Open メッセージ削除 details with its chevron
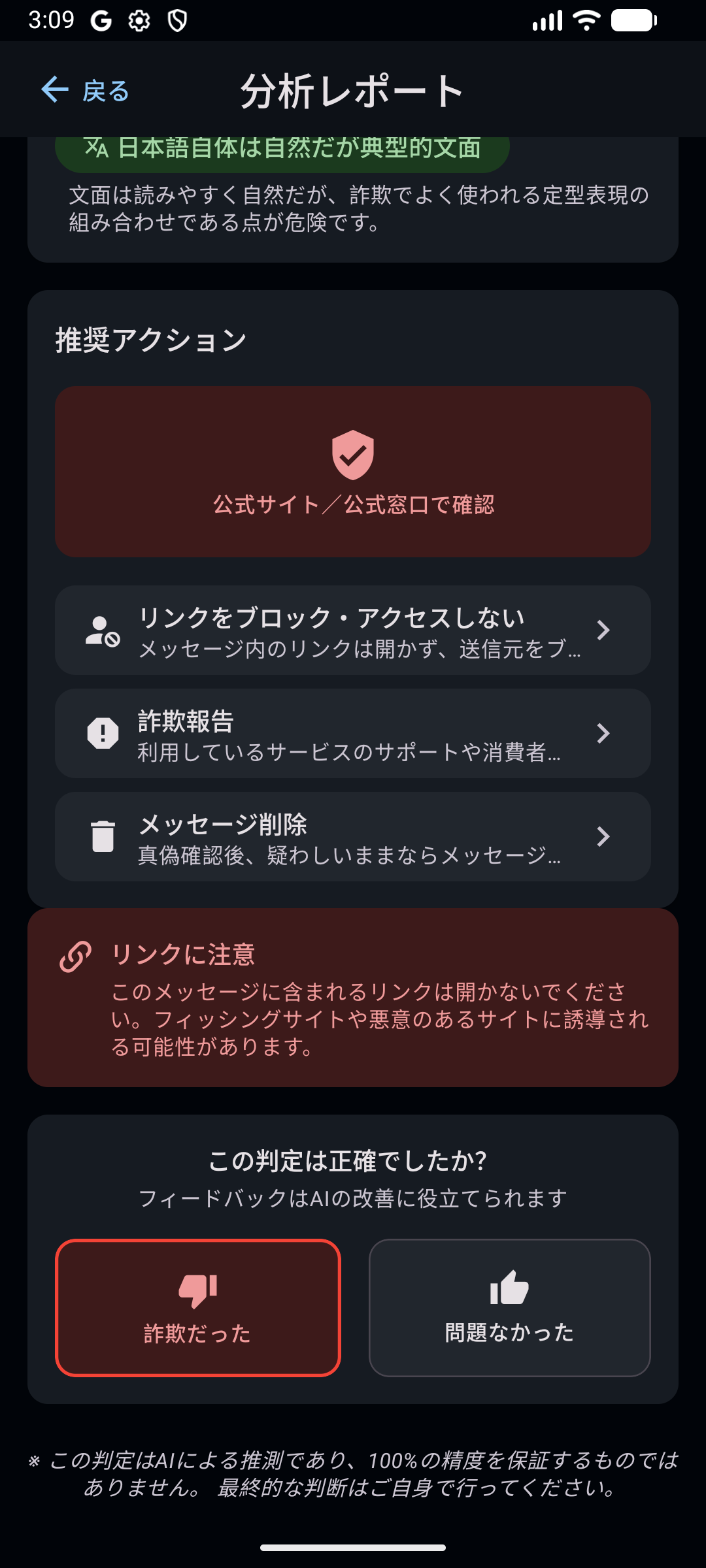The image size is (706, 1568). [603, 837]
